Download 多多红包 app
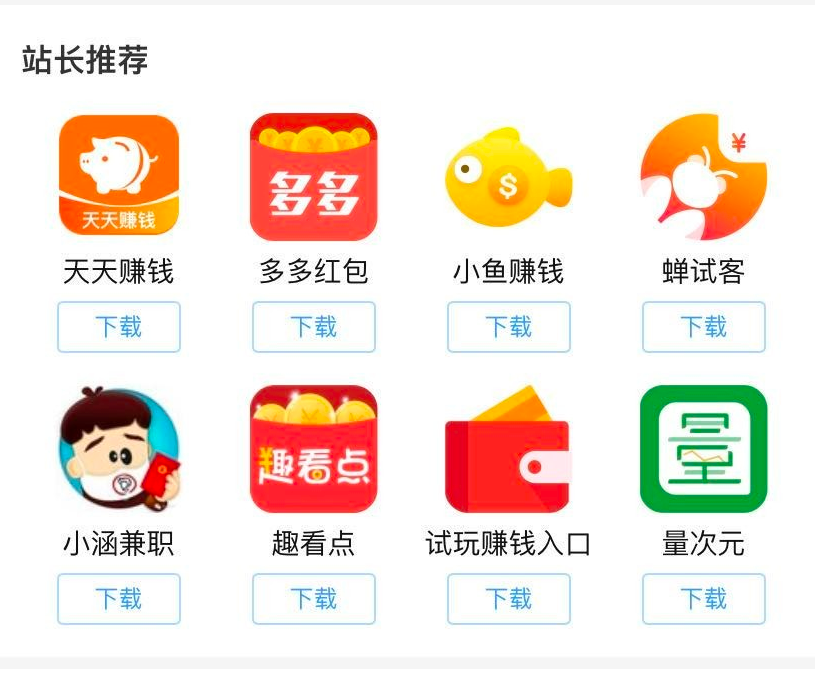Viewport: 815px width, 696px height. pyautogui.click(x=313, y=327)
